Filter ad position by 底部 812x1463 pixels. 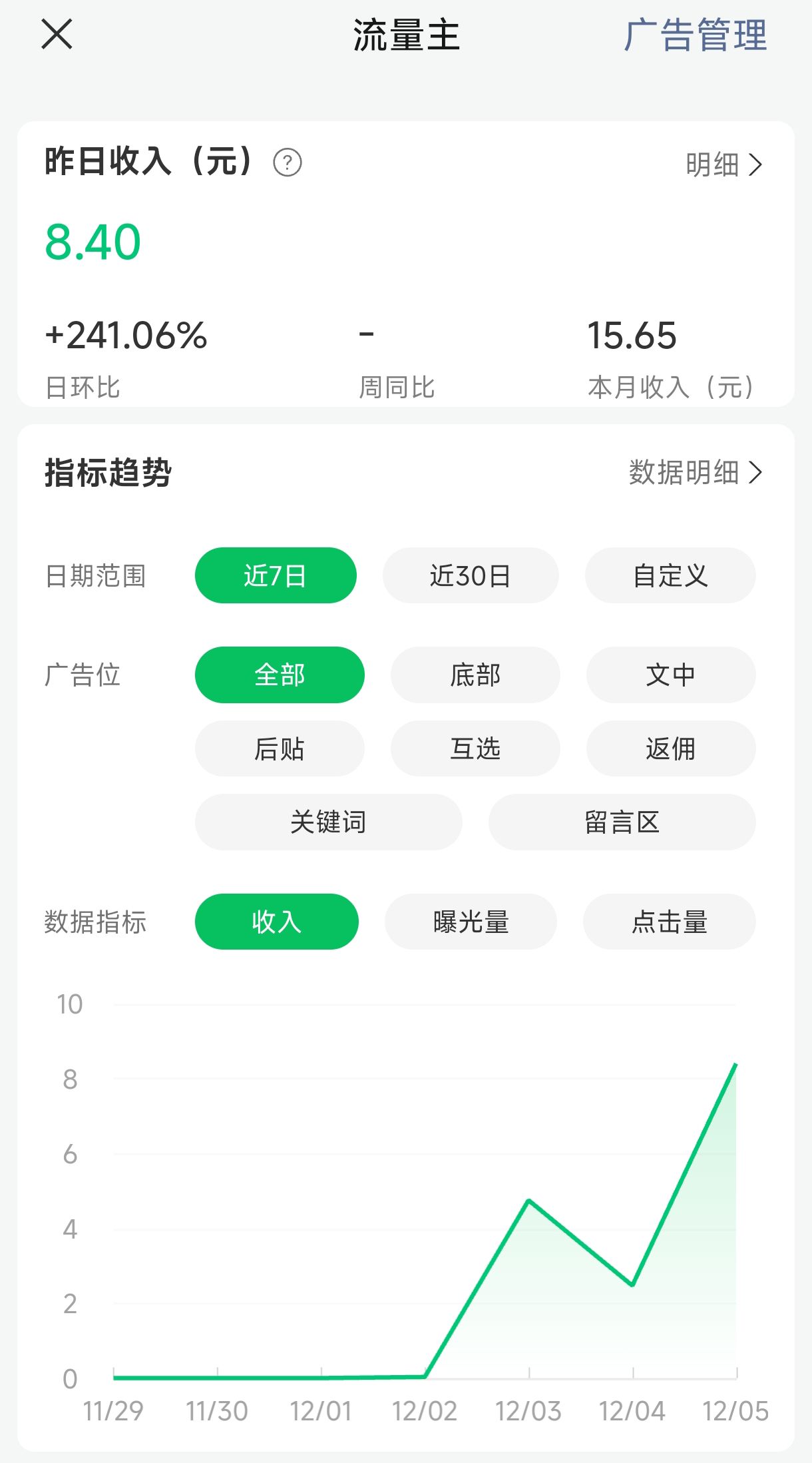point(475,675)
